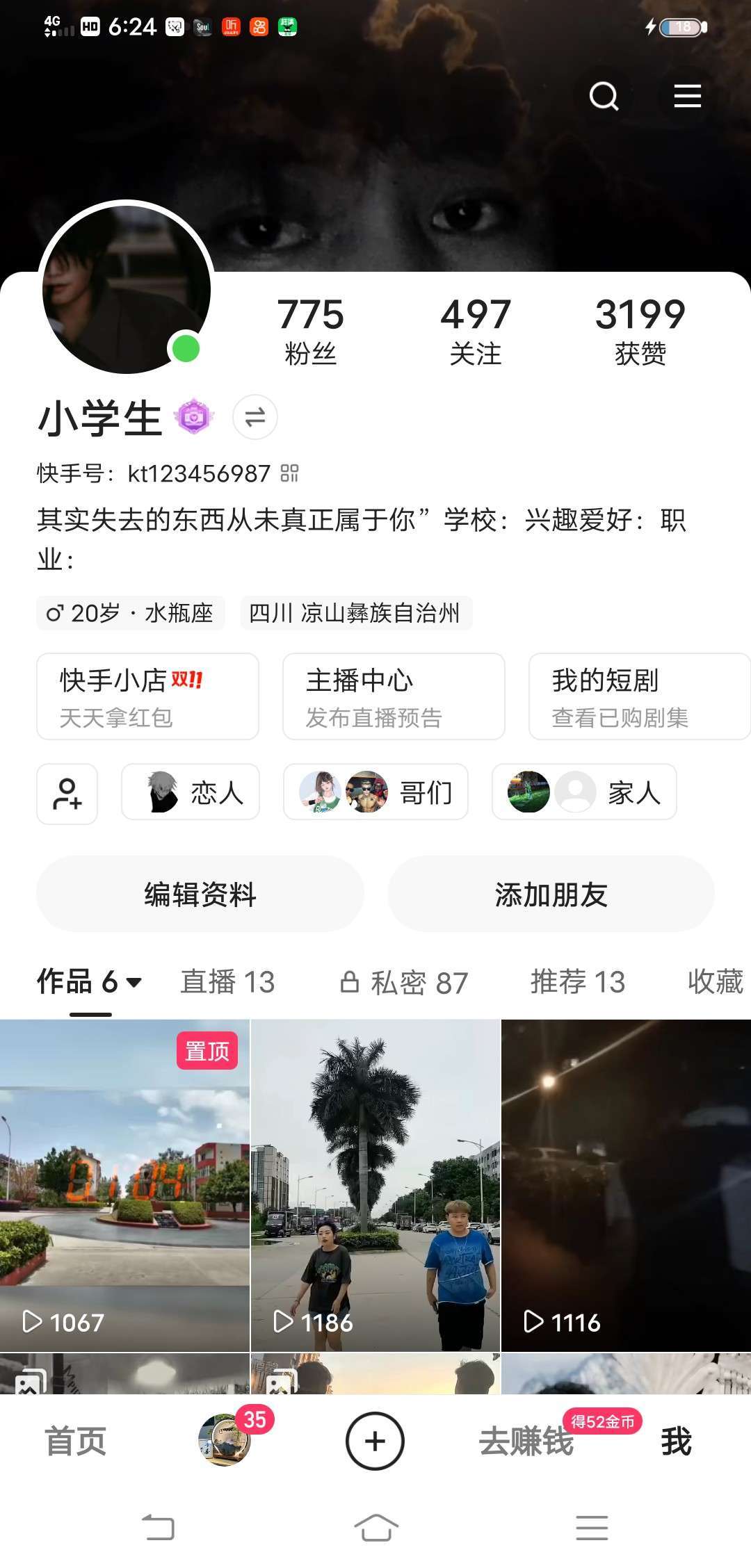The image size is (751, 1568).
Task: Tap 编辑资料 to edit profile
Action: click(200, 894)
